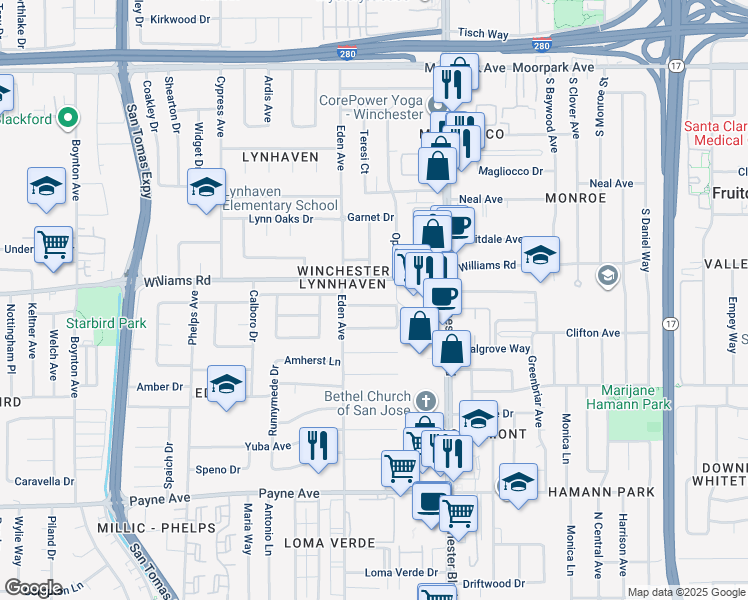Tap the school marker by Lynhaven Elementary School
The image size is (748, 600).
coord(206,187)
